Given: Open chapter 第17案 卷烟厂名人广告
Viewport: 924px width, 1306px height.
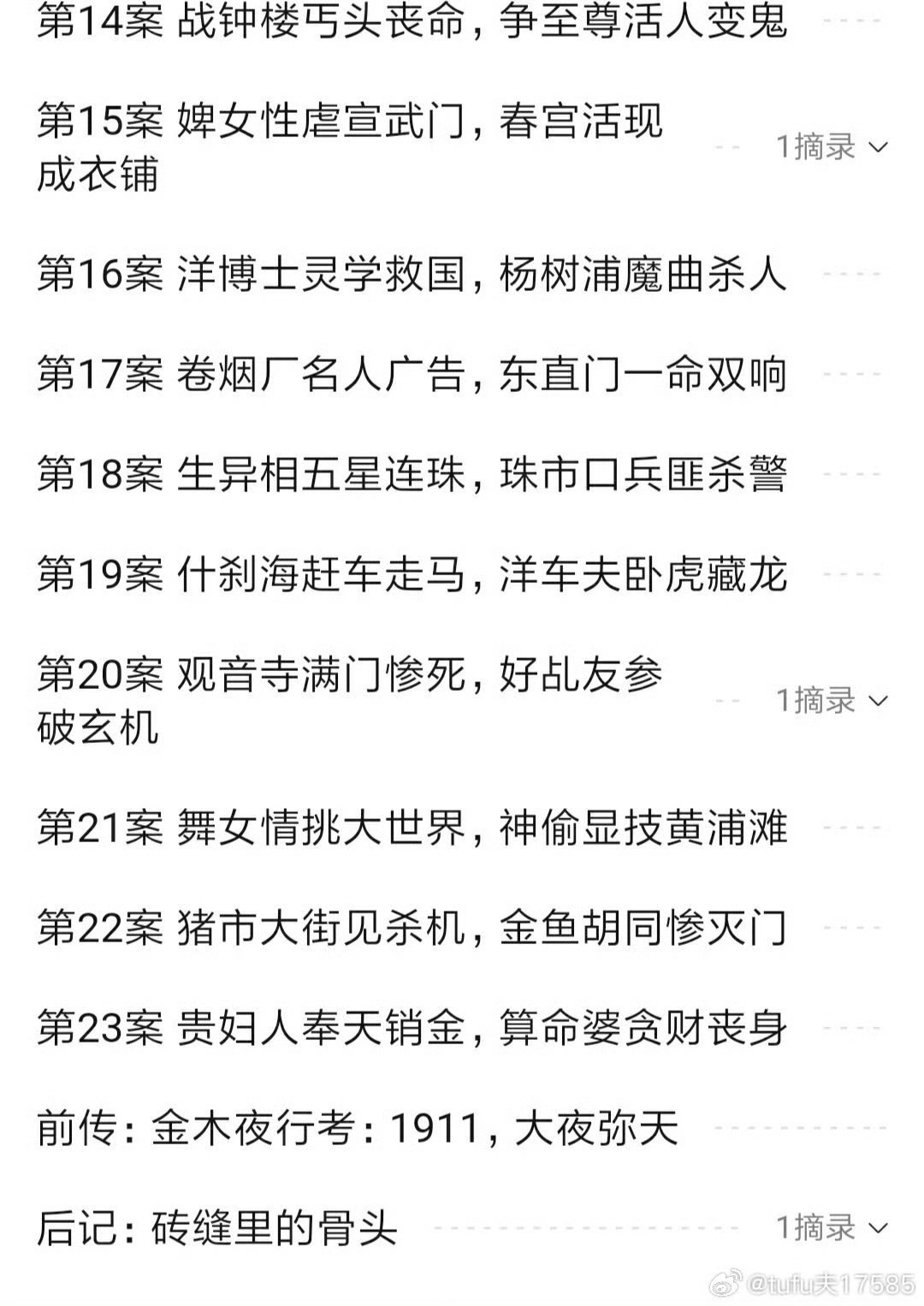Looking at the screenshot, I should coord(412,375).
